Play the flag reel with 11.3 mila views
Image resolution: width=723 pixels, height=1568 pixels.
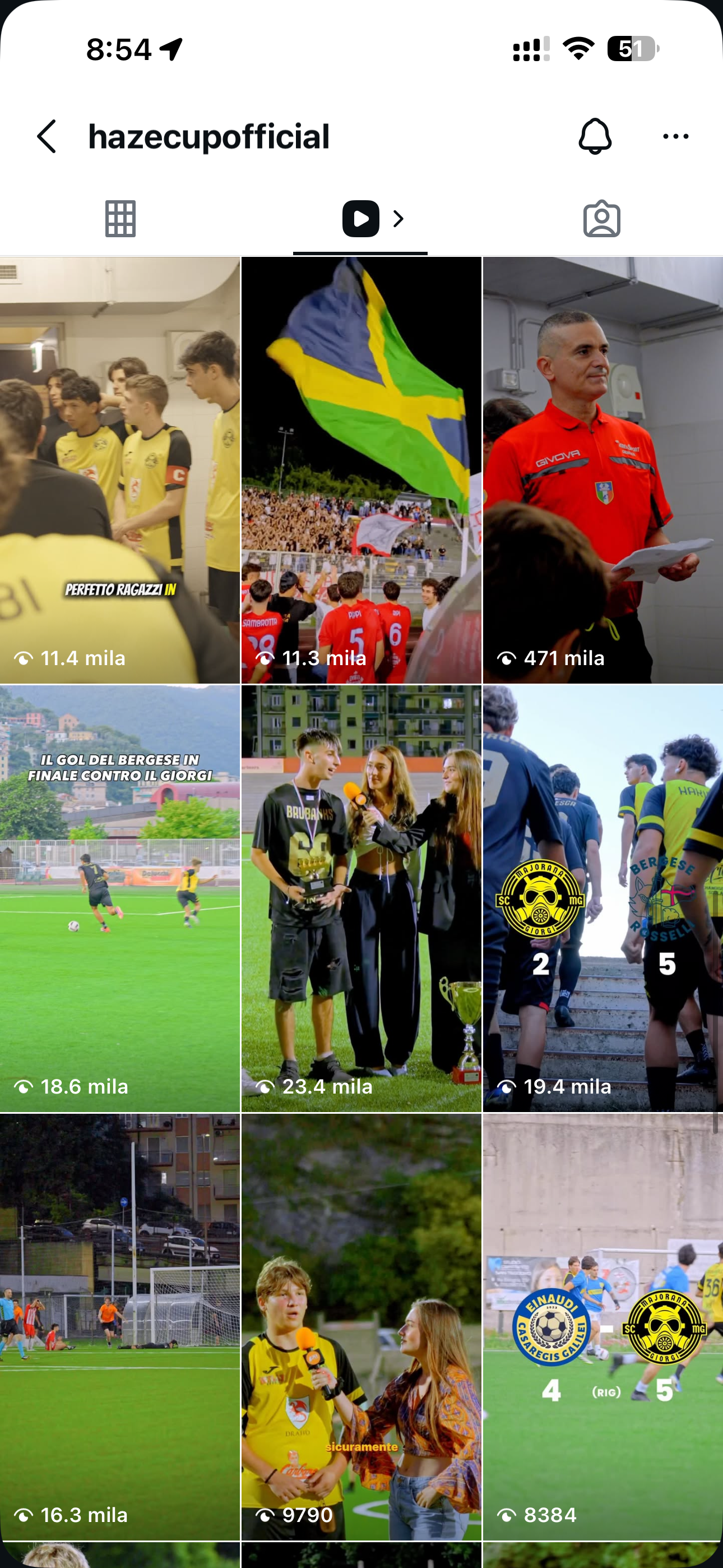361,469
